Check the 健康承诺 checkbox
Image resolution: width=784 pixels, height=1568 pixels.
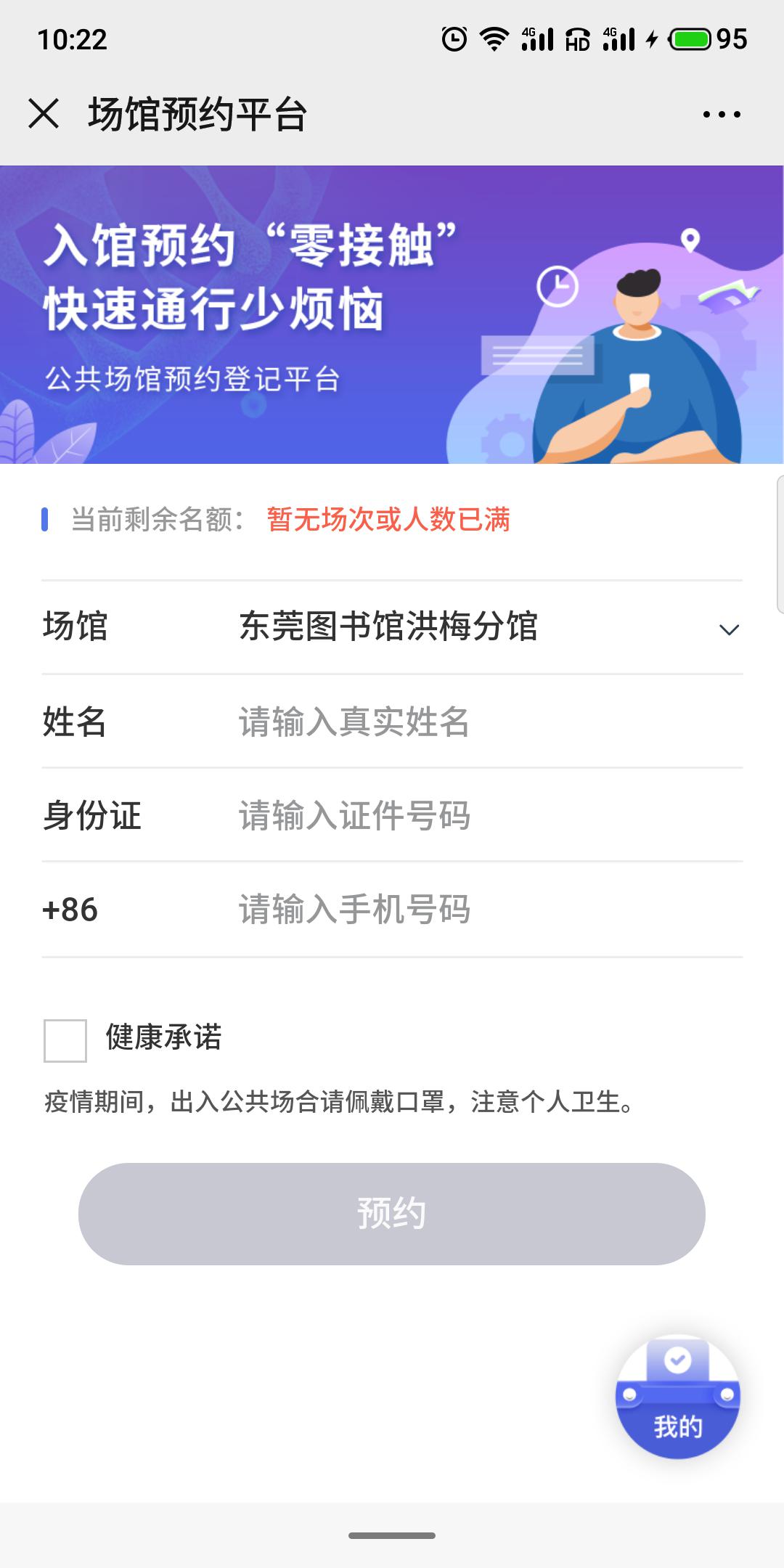[65, 1040]
